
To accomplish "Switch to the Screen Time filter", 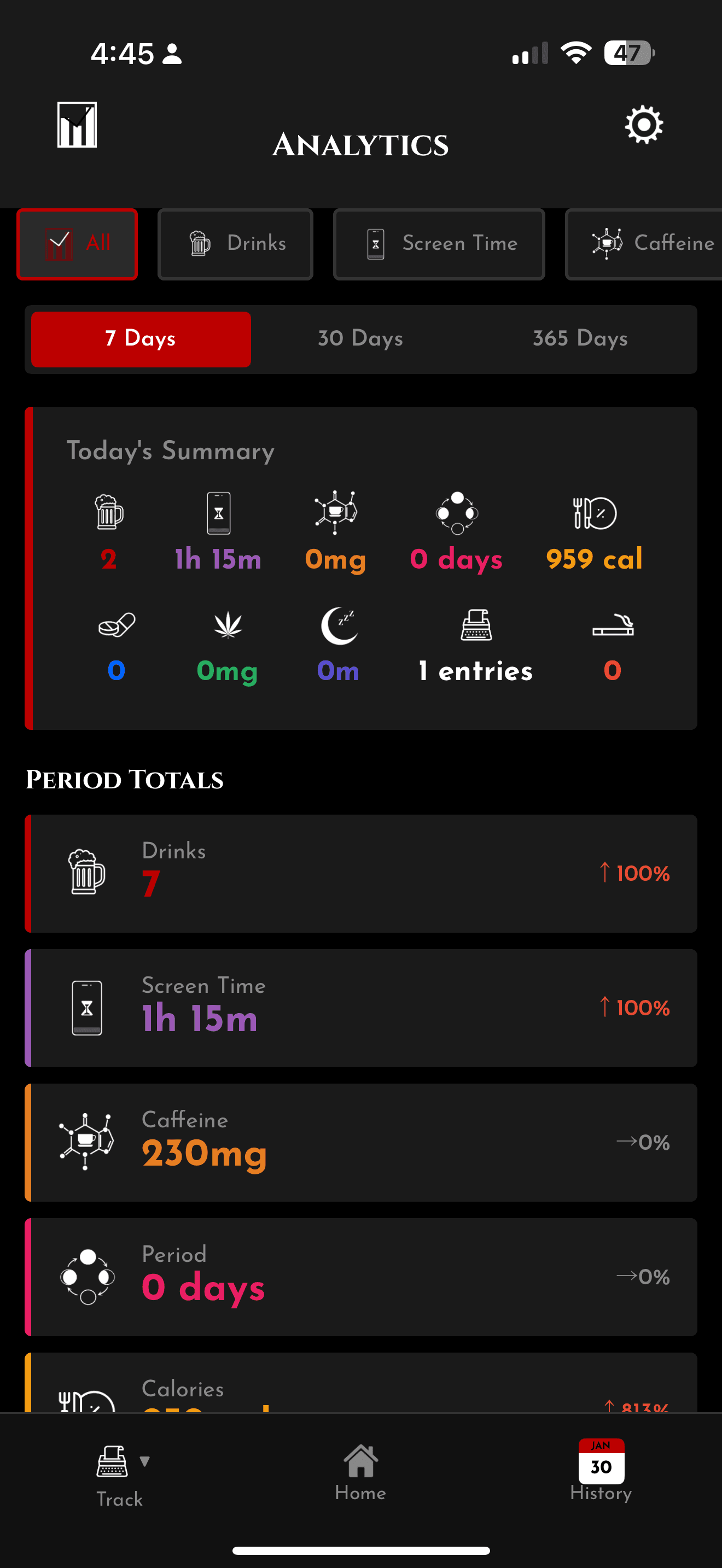I will pos(438,243).
